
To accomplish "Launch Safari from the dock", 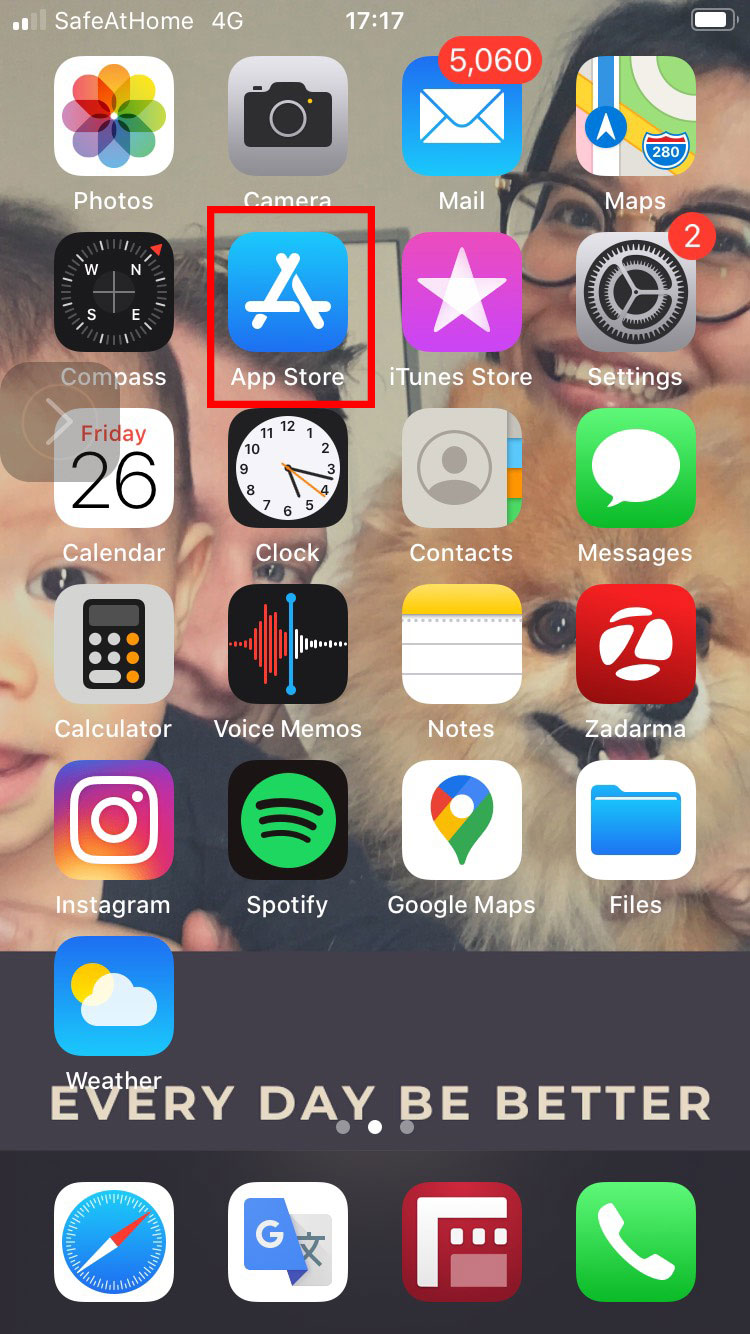I will coord(113,1242).
